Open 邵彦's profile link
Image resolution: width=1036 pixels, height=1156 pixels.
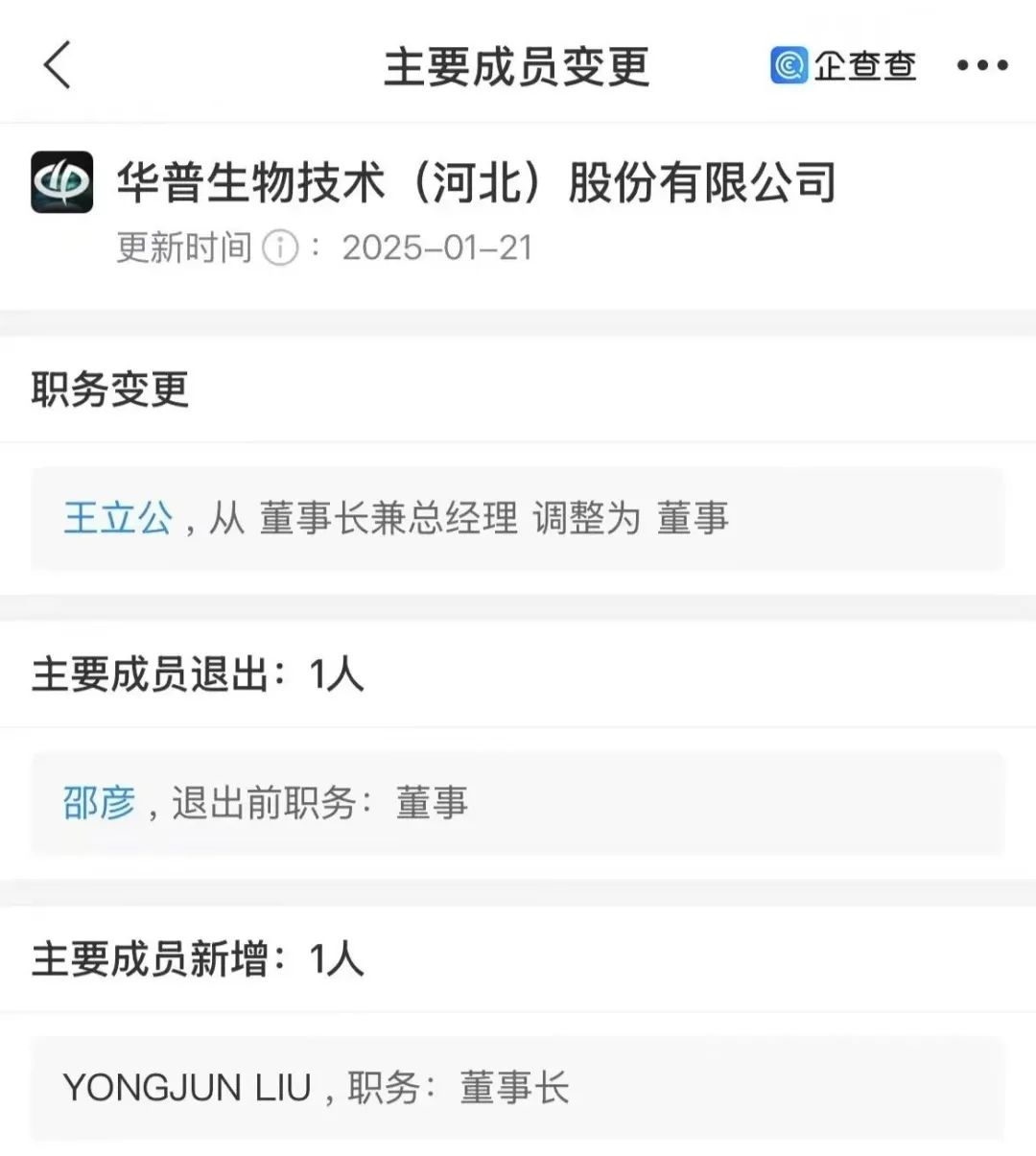pos(95,803)
